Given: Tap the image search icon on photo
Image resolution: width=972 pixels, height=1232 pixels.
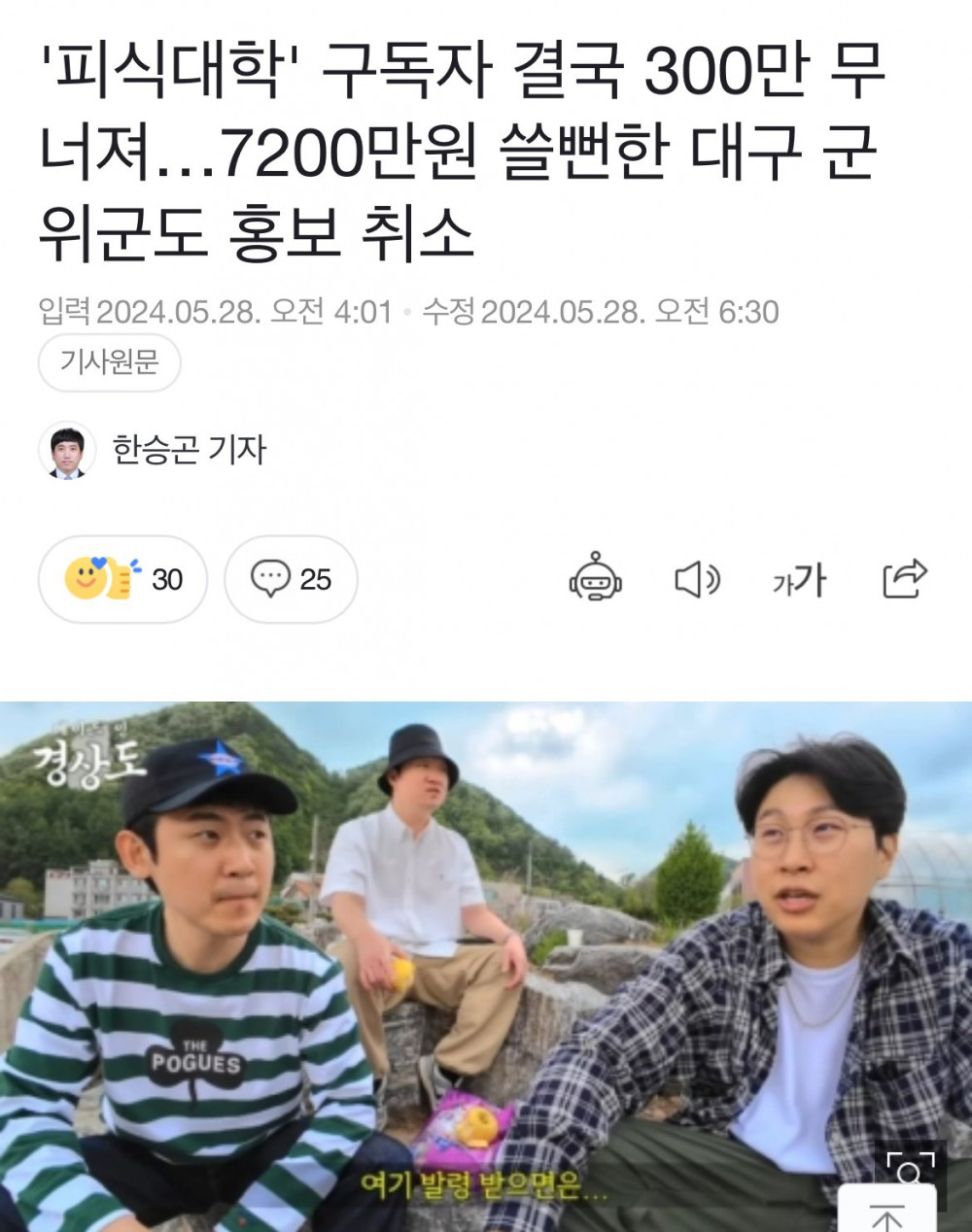Looking at the screenshot, I should click(x=910, y=1171).
